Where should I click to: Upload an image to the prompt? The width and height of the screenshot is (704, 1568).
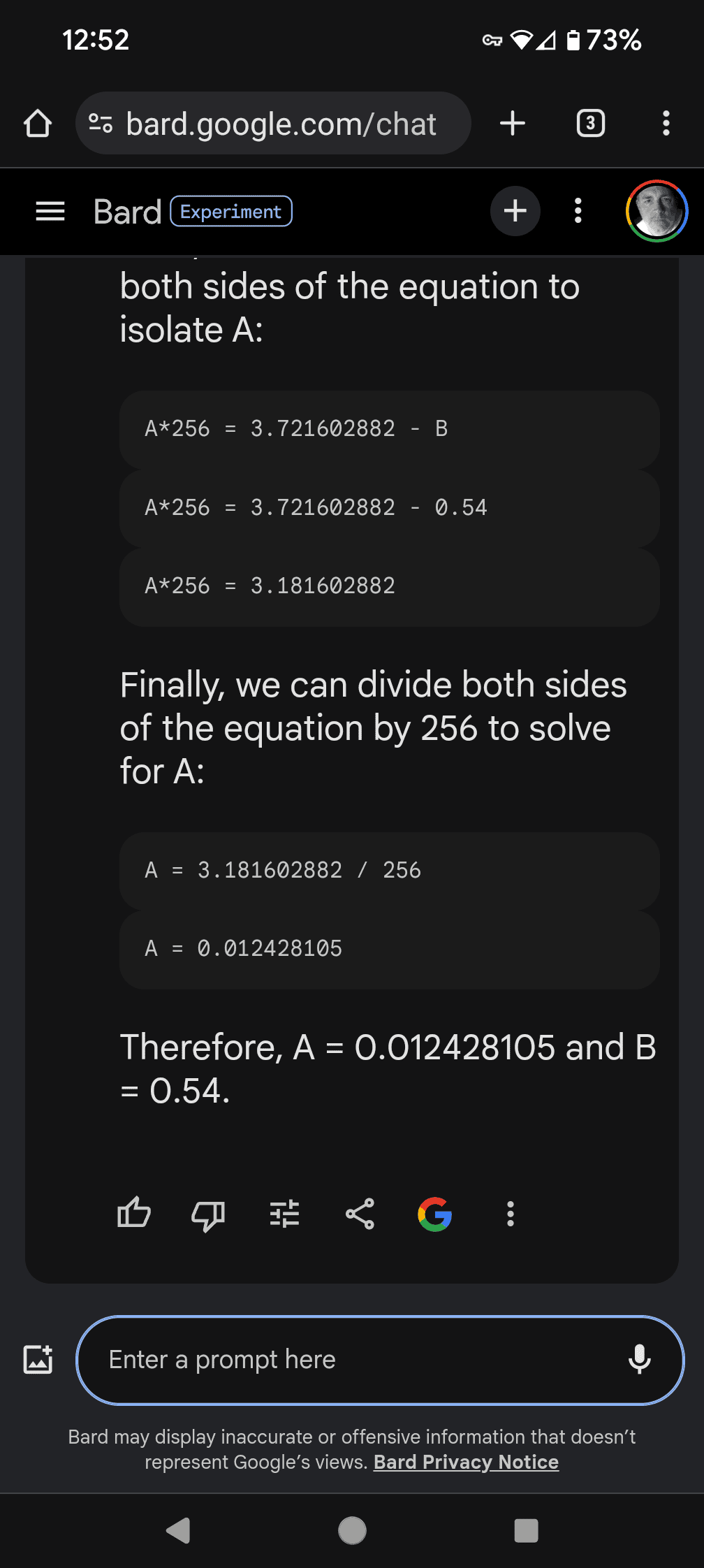pyautogui.click(x=38, y=1360)
